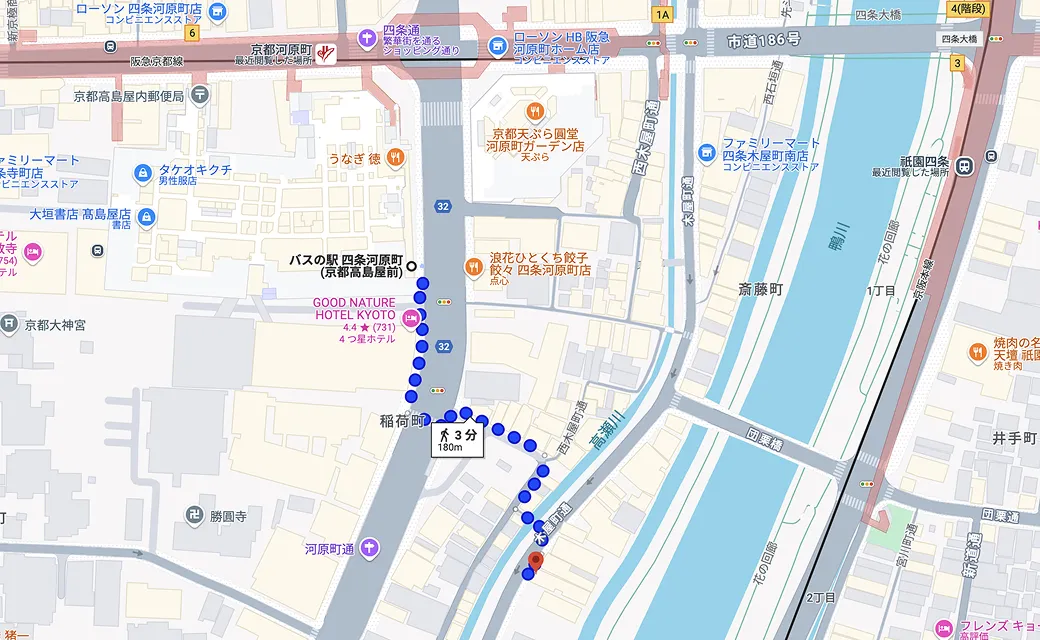Open the 勝圓寺 temple marker
The height and width of the screenshot is (640, 1040).
pyautogui.click(x=192, y=516)
